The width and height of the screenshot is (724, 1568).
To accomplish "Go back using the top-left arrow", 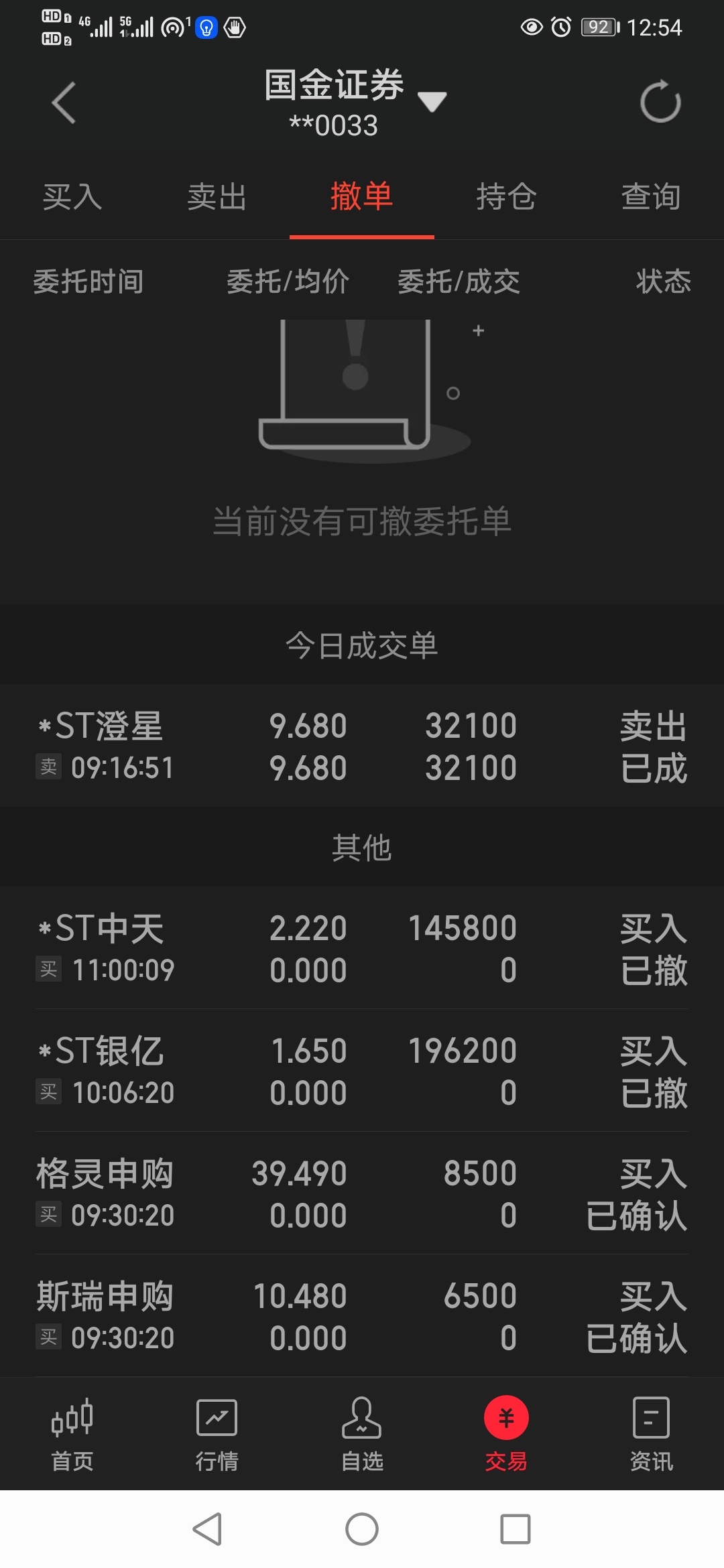I will point(64,103).
